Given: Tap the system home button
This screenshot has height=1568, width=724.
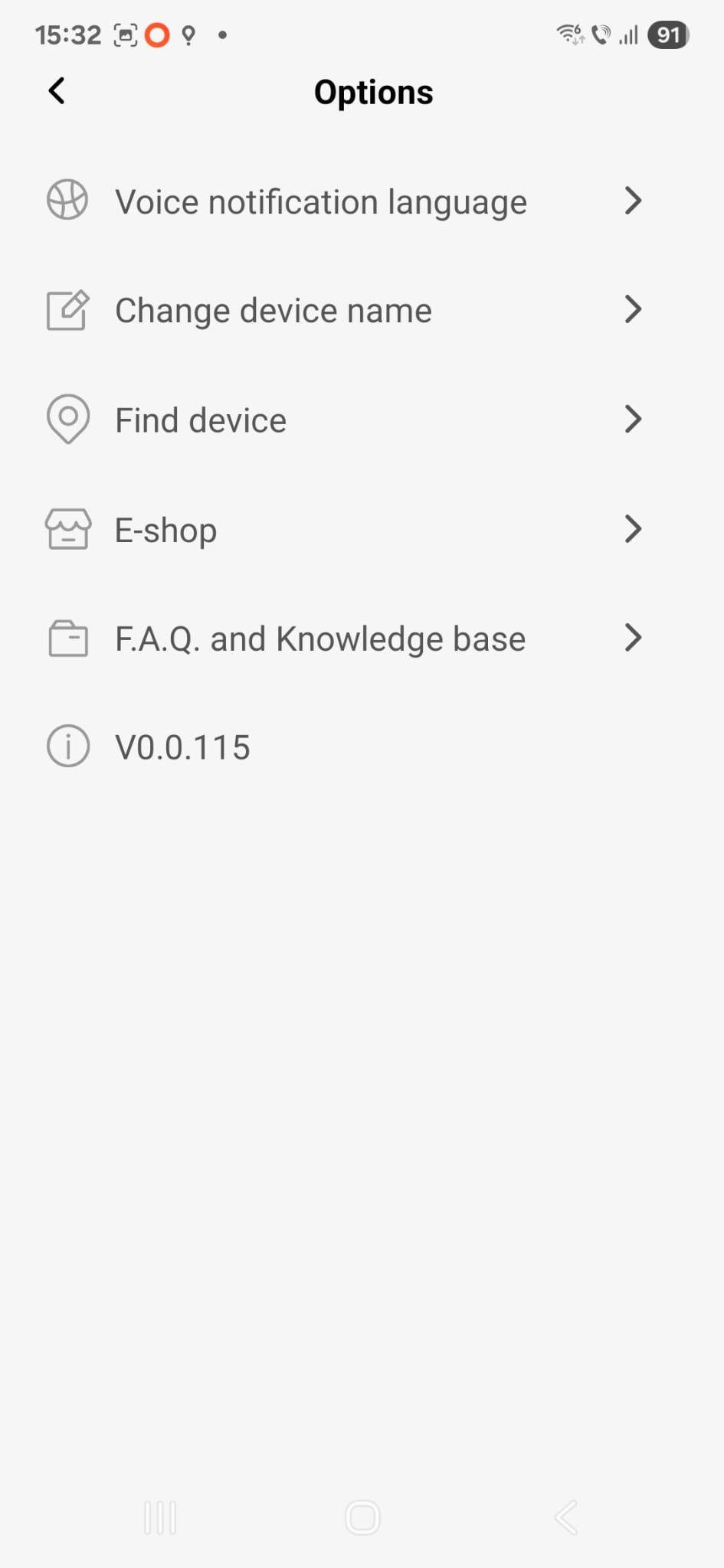Looking at the screenshot, I should [x=362, y=1517].
